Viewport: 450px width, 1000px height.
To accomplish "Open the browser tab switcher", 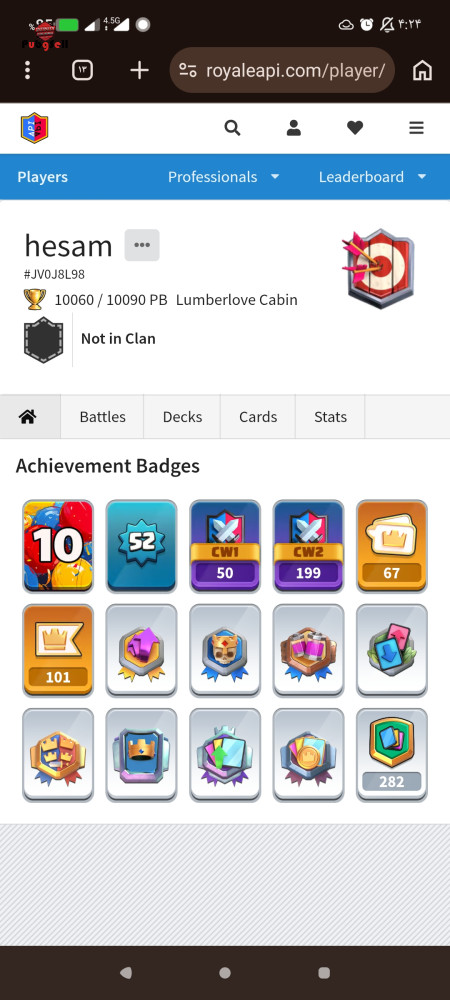I will coord(83,70).
